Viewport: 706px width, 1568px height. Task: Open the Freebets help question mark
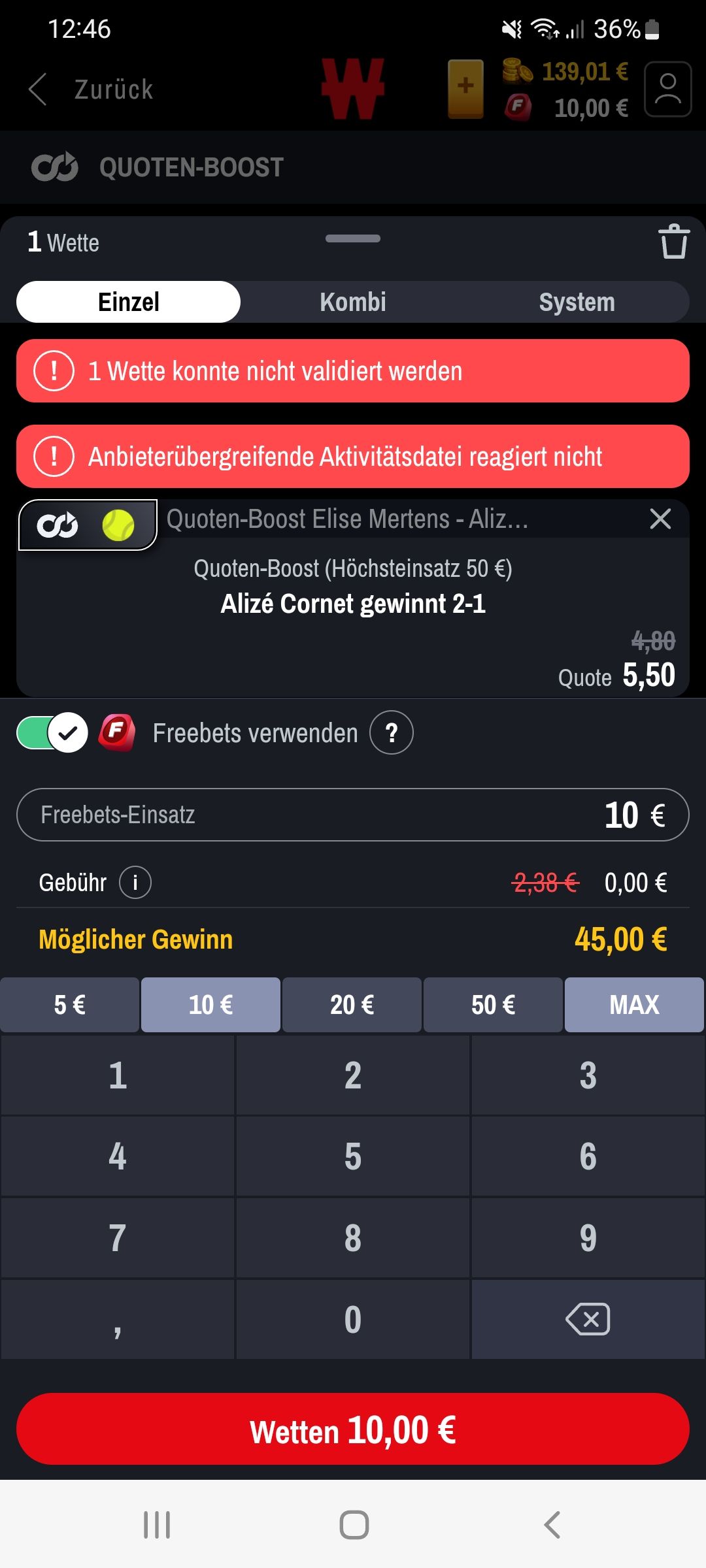(x=392, y=732)
